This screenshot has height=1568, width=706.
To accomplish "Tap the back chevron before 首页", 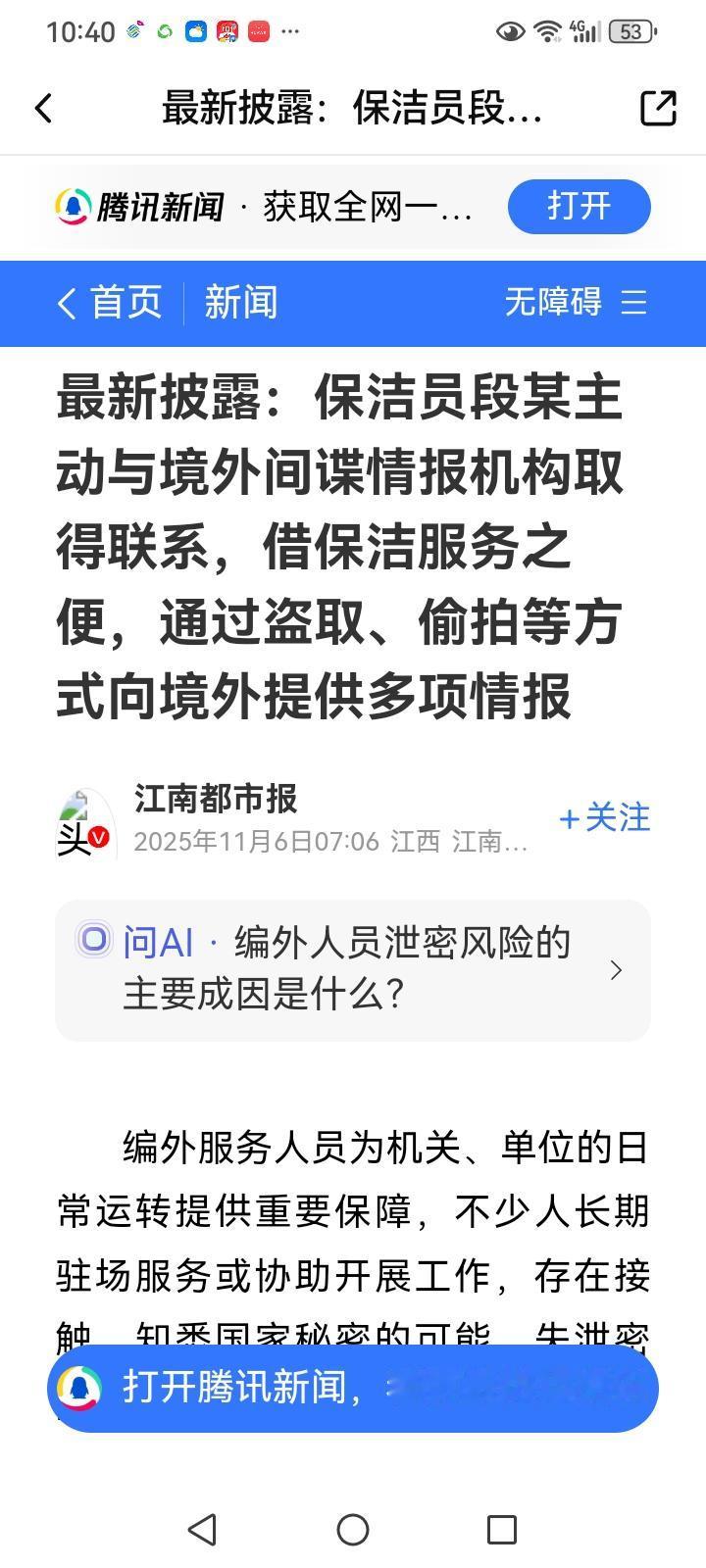I will click(x=65, y=304).
